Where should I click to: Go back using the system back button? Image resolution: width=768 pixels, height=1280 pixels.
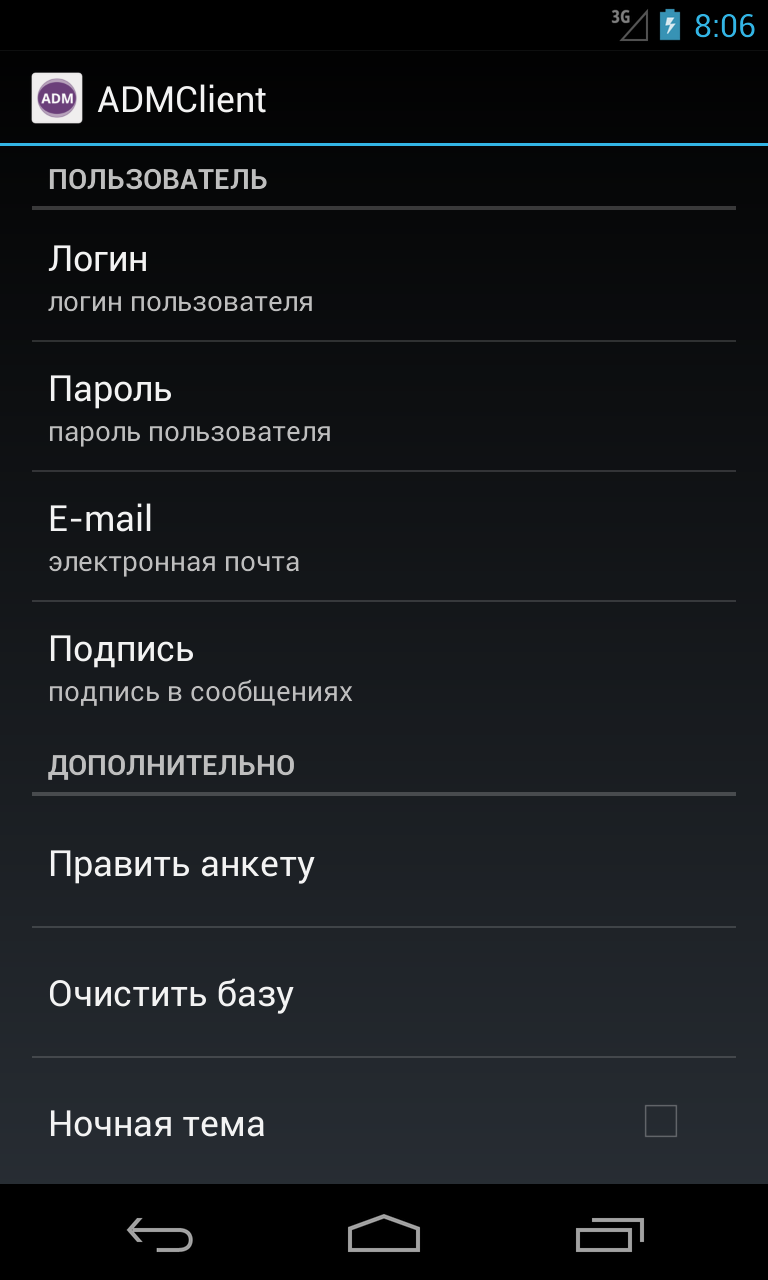160,1234
